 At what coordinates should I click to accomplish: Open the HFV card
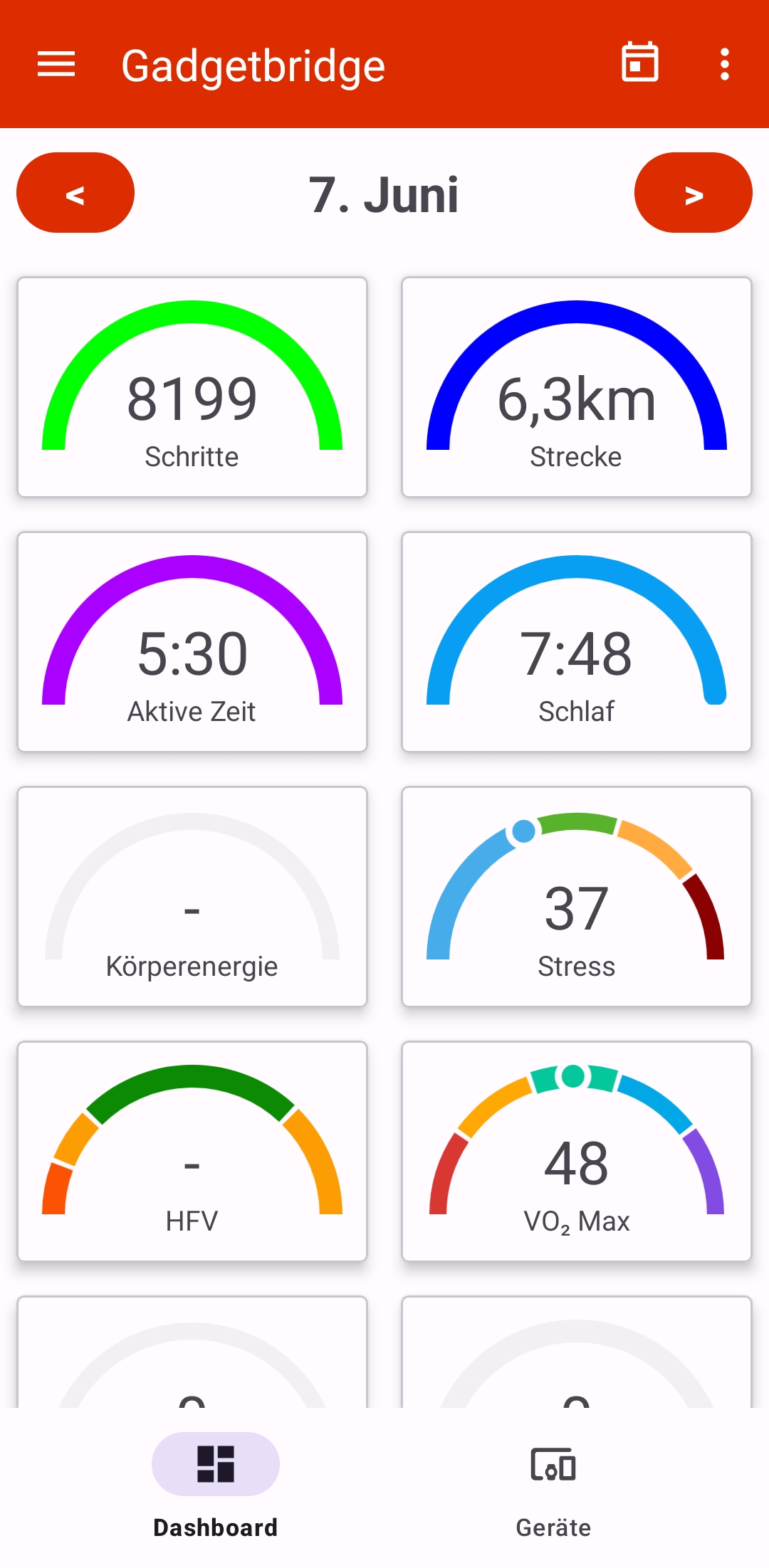pyautogui.click(x=192, y=1152)
